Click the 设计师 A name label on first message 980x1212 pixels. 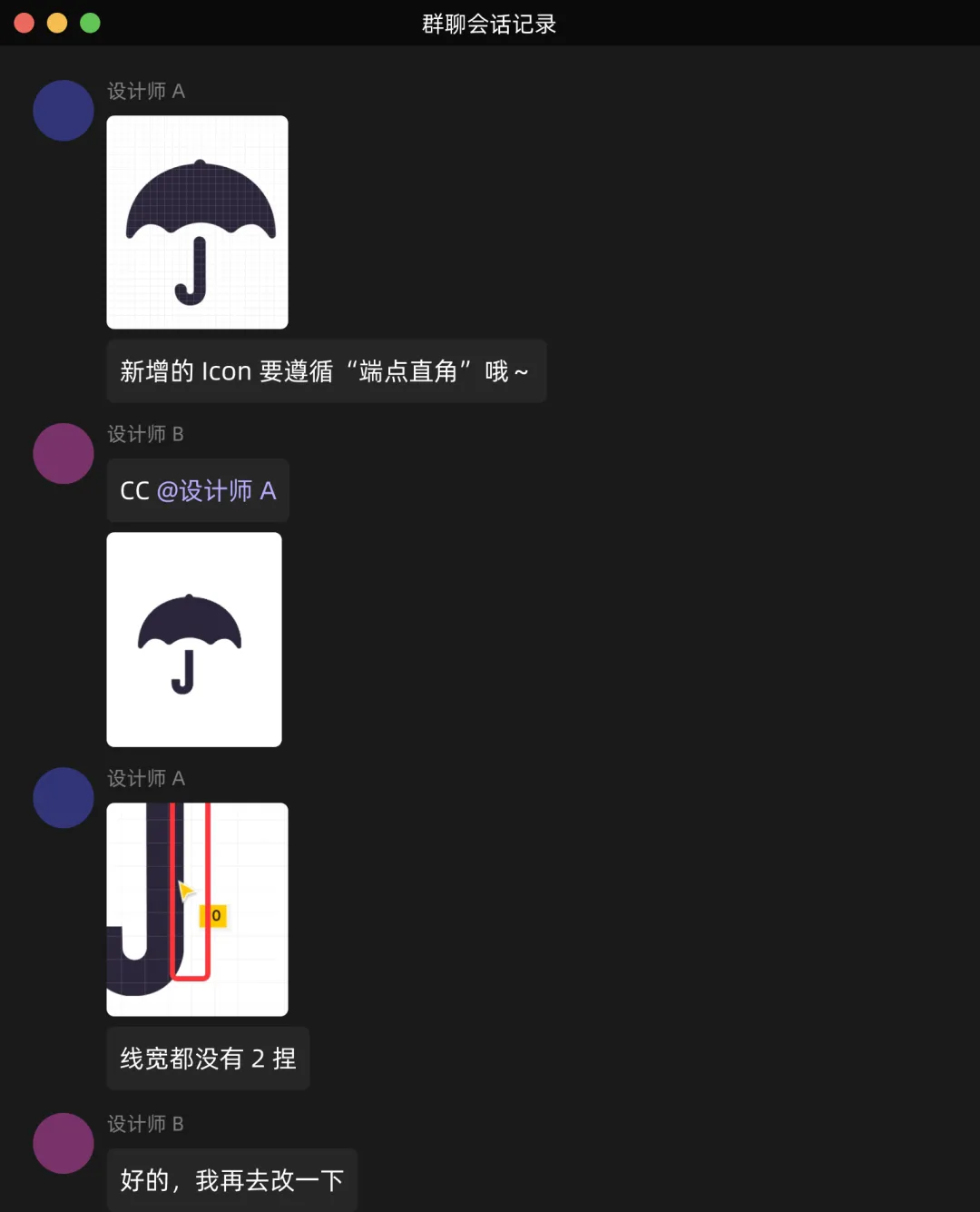click(x=146, y=91)
